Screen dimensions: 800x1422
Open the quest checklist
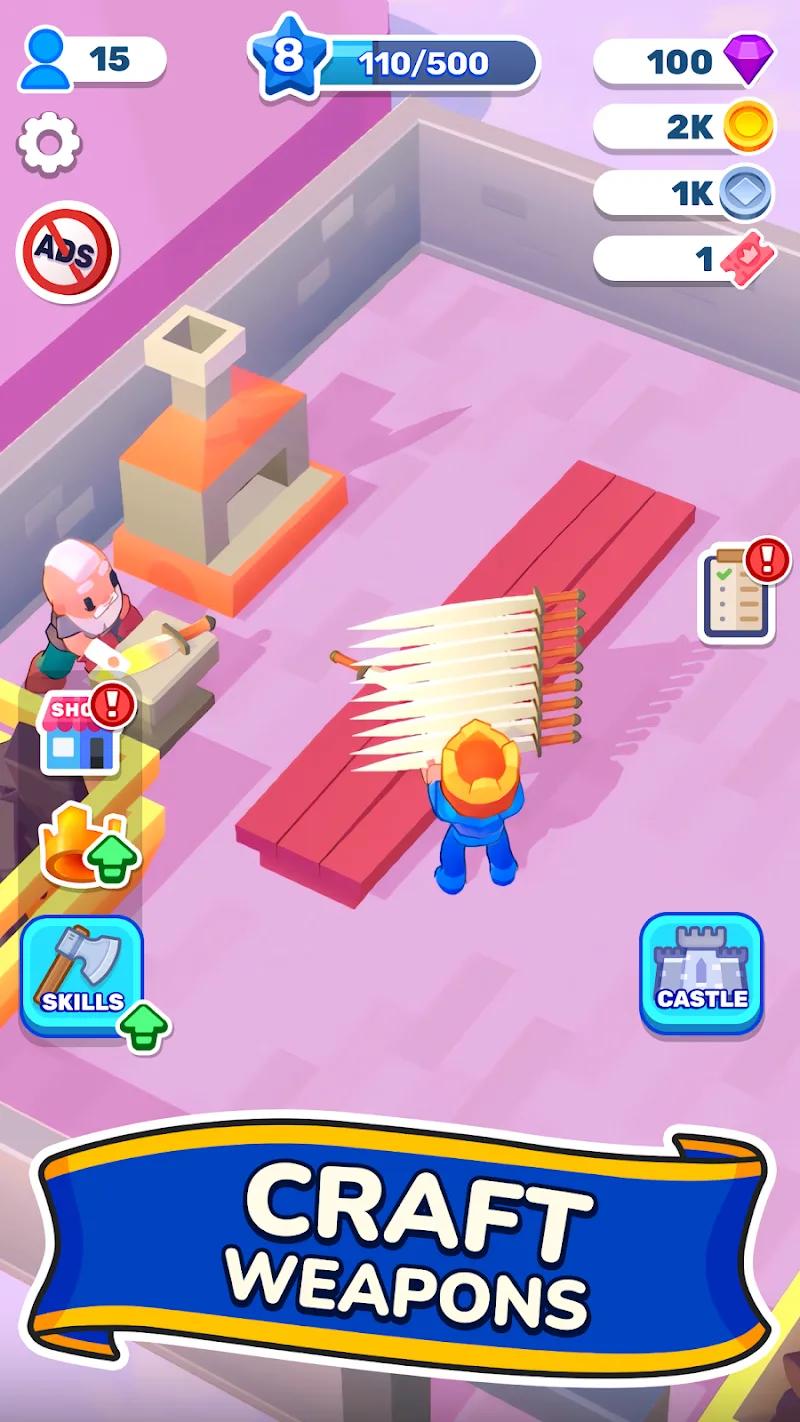pos(737,595)
